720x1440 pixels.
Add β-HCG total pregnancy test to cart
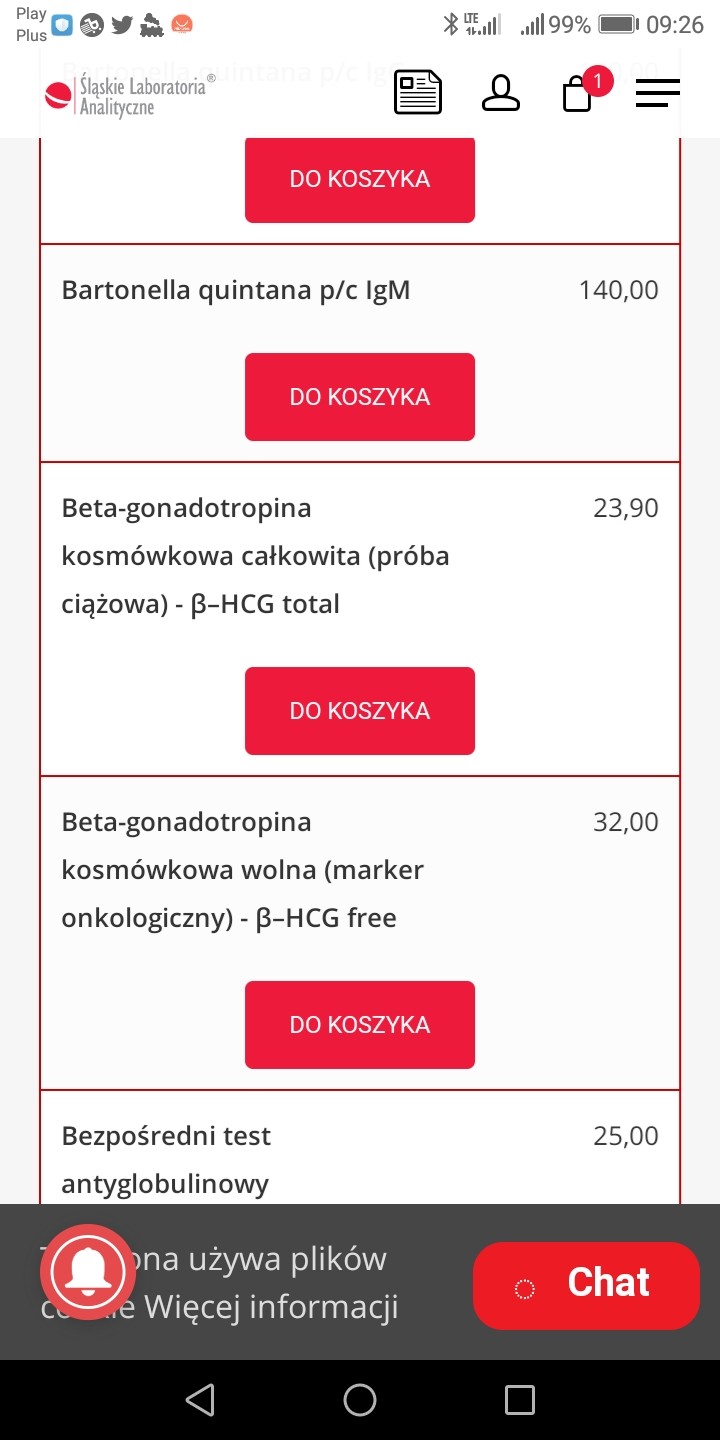click(360, 711)
